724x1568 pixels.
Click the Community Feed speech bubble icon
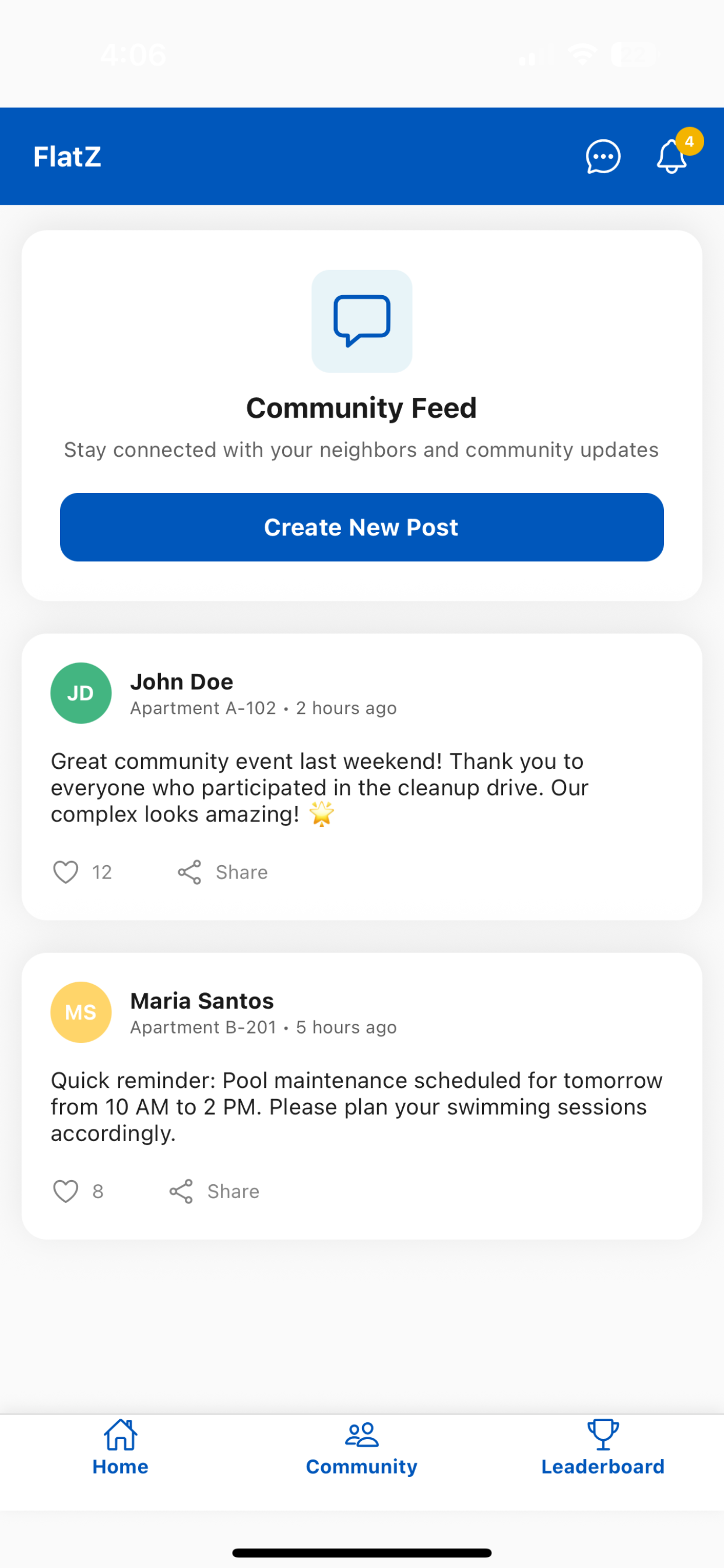click(361, 321)
